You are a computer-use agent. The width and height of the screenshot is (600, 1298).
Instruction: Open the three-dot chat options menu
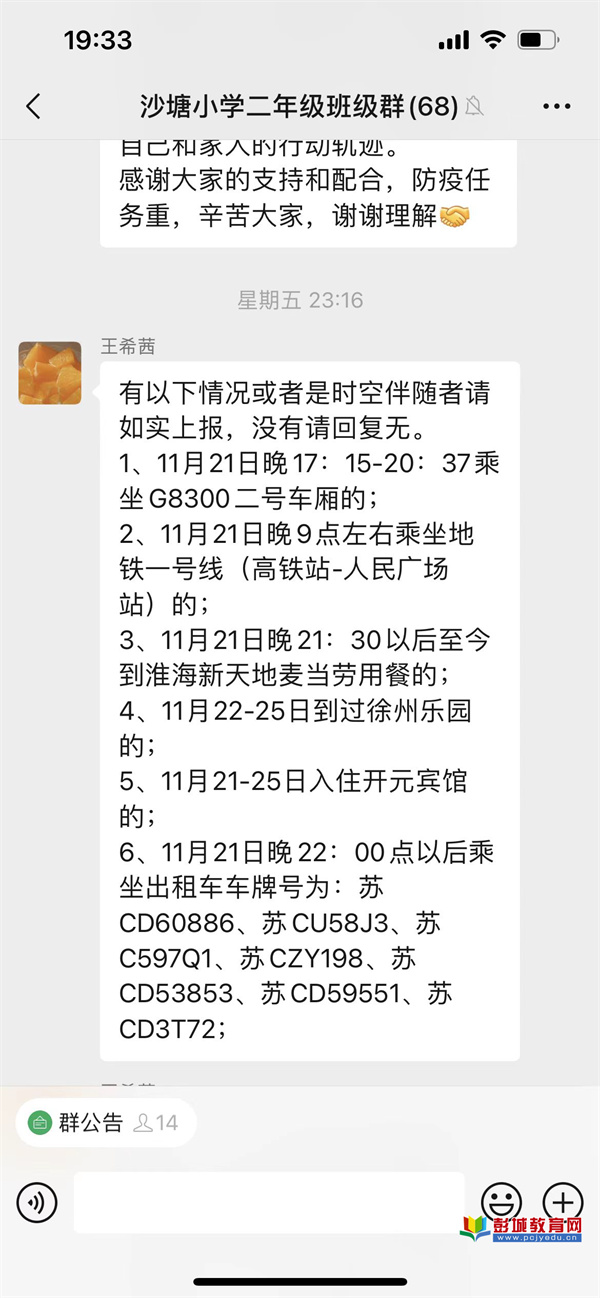pyautogui.click(x=556, y=106)
